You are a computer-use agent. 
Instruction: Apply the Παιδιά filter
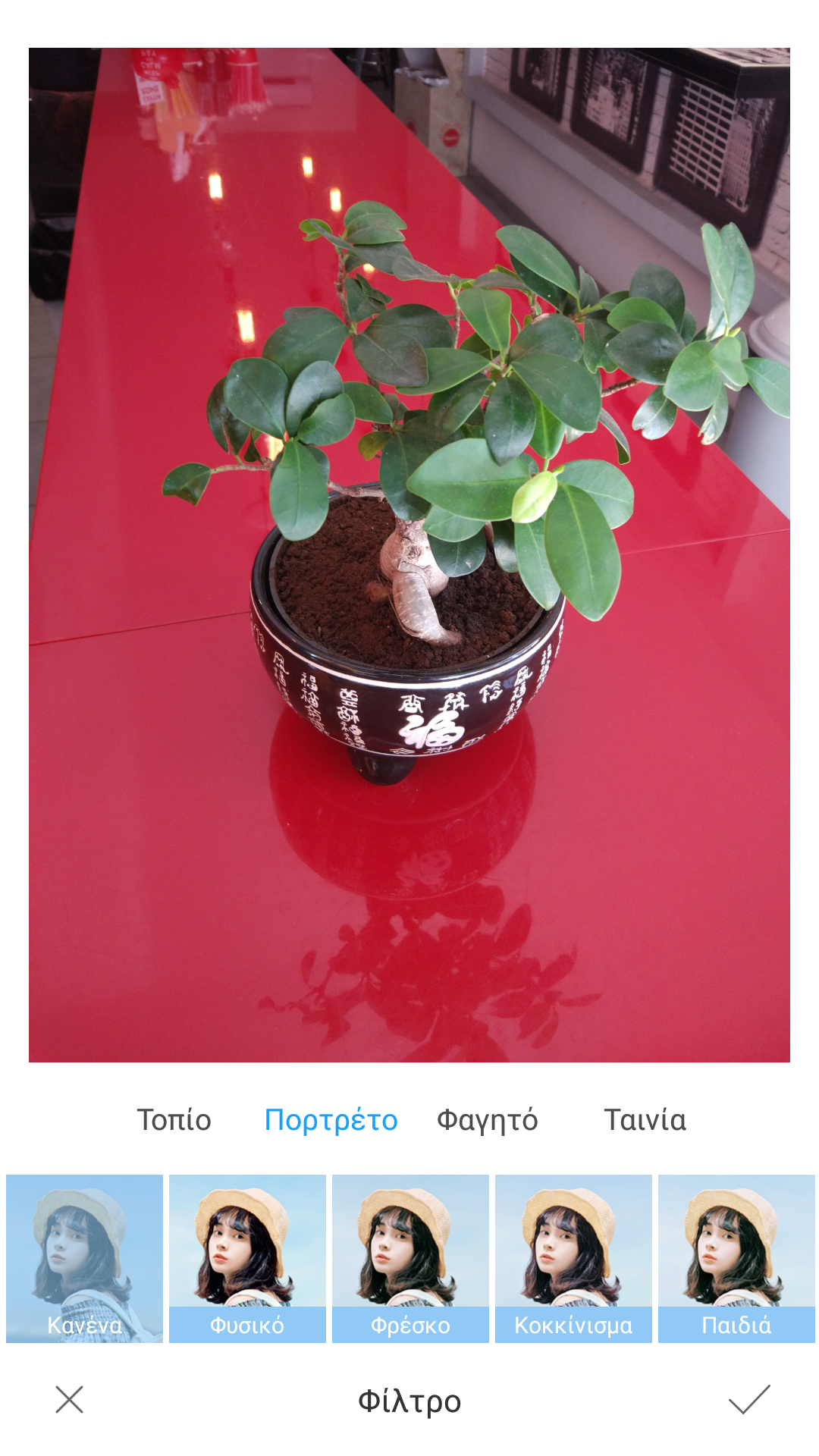pyautogui.click(x=736, y=1258)
